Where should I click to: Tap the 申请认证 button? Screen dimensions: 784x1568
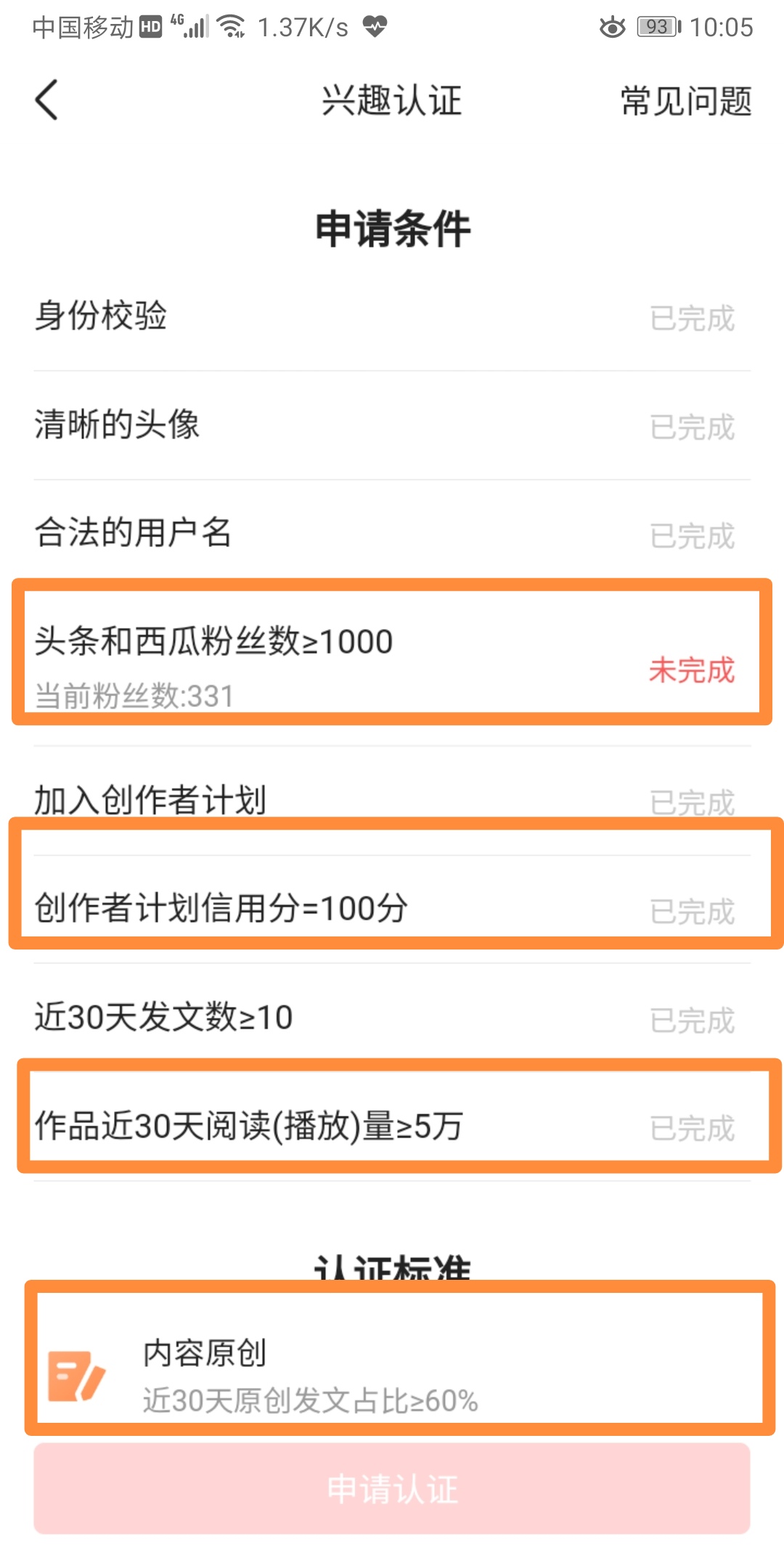[x=392, y=1489]
